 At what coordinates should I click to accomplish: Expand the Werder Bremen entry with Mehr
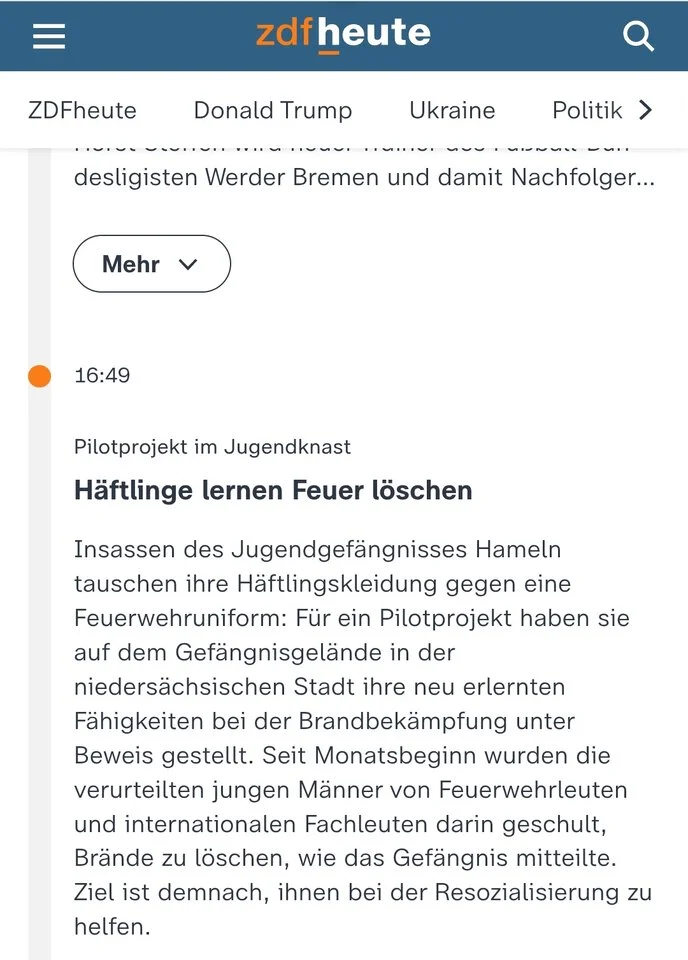coord(151,264)
